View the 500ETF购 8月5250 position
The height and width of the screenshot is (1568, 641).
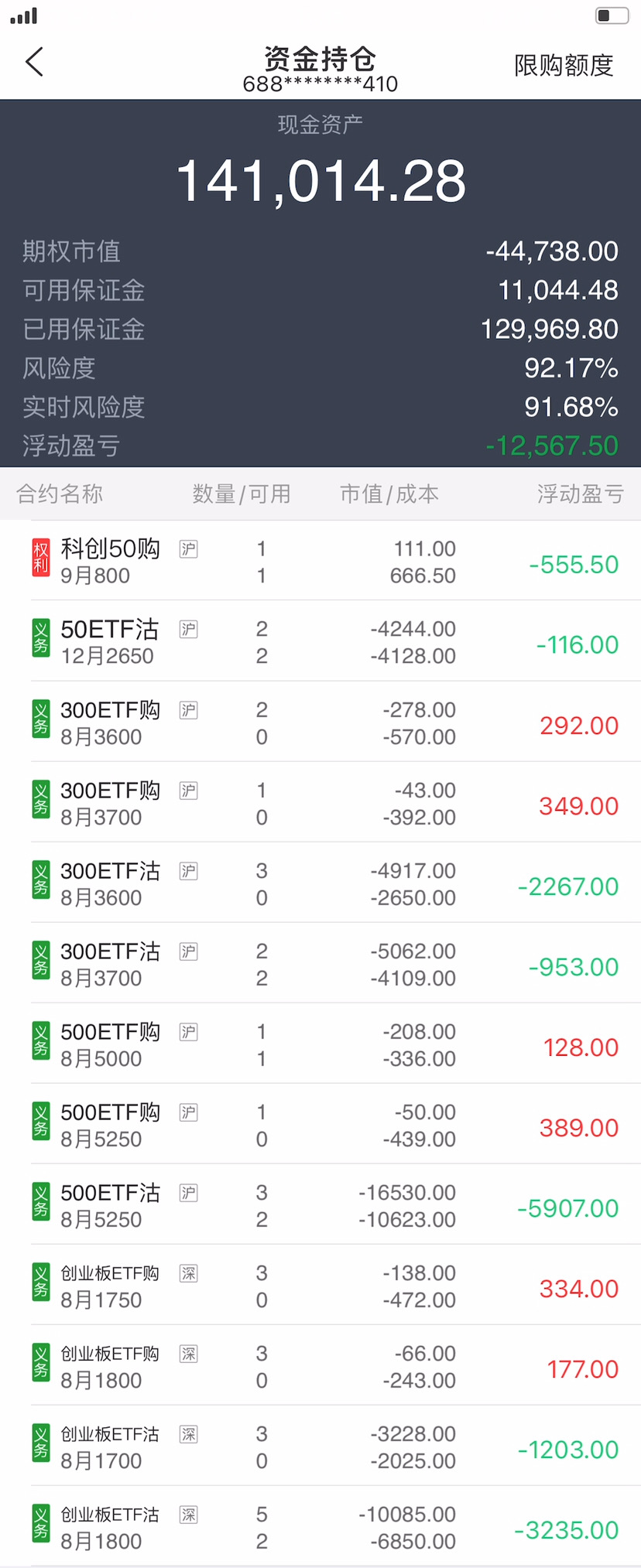320,1125
